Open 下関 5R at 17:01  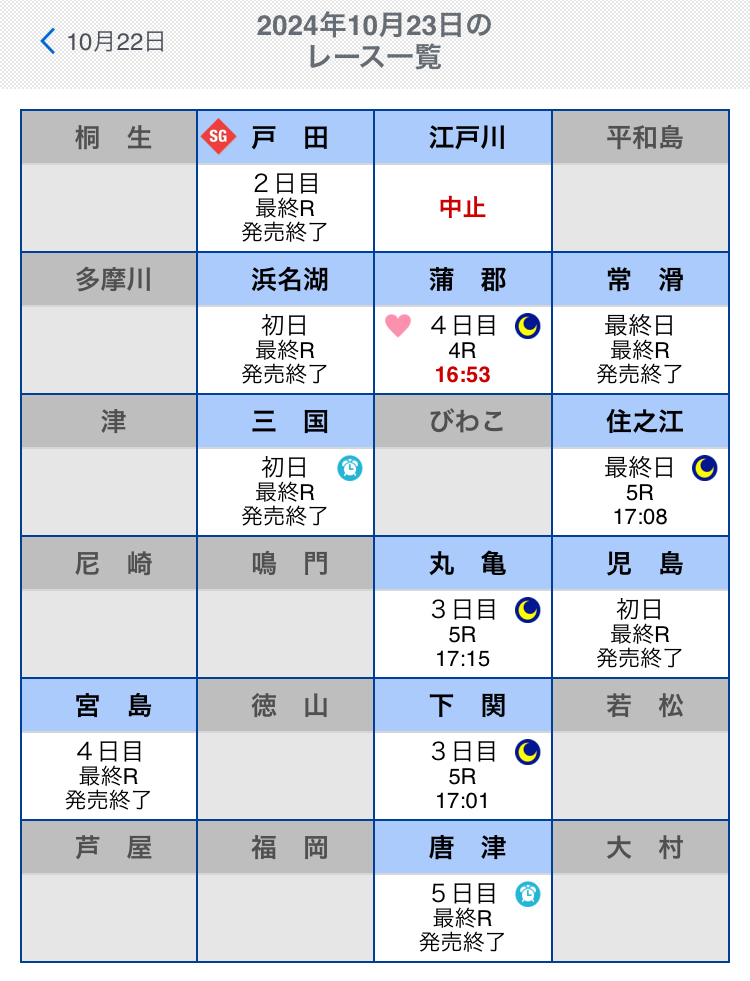[x=462, y=775]
